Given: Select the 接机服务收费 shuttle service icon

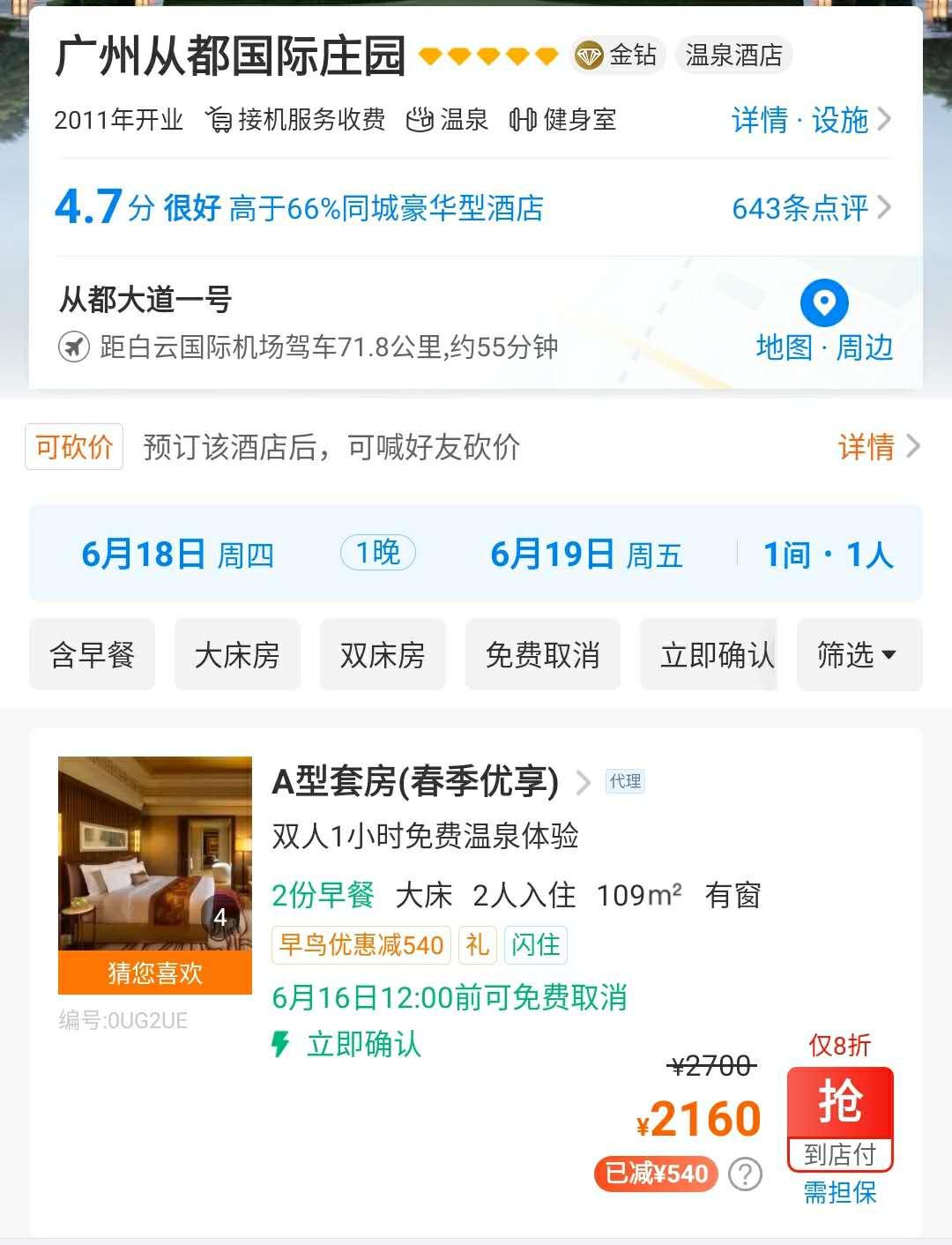Looking at the screenshot, I should [219, 121].
